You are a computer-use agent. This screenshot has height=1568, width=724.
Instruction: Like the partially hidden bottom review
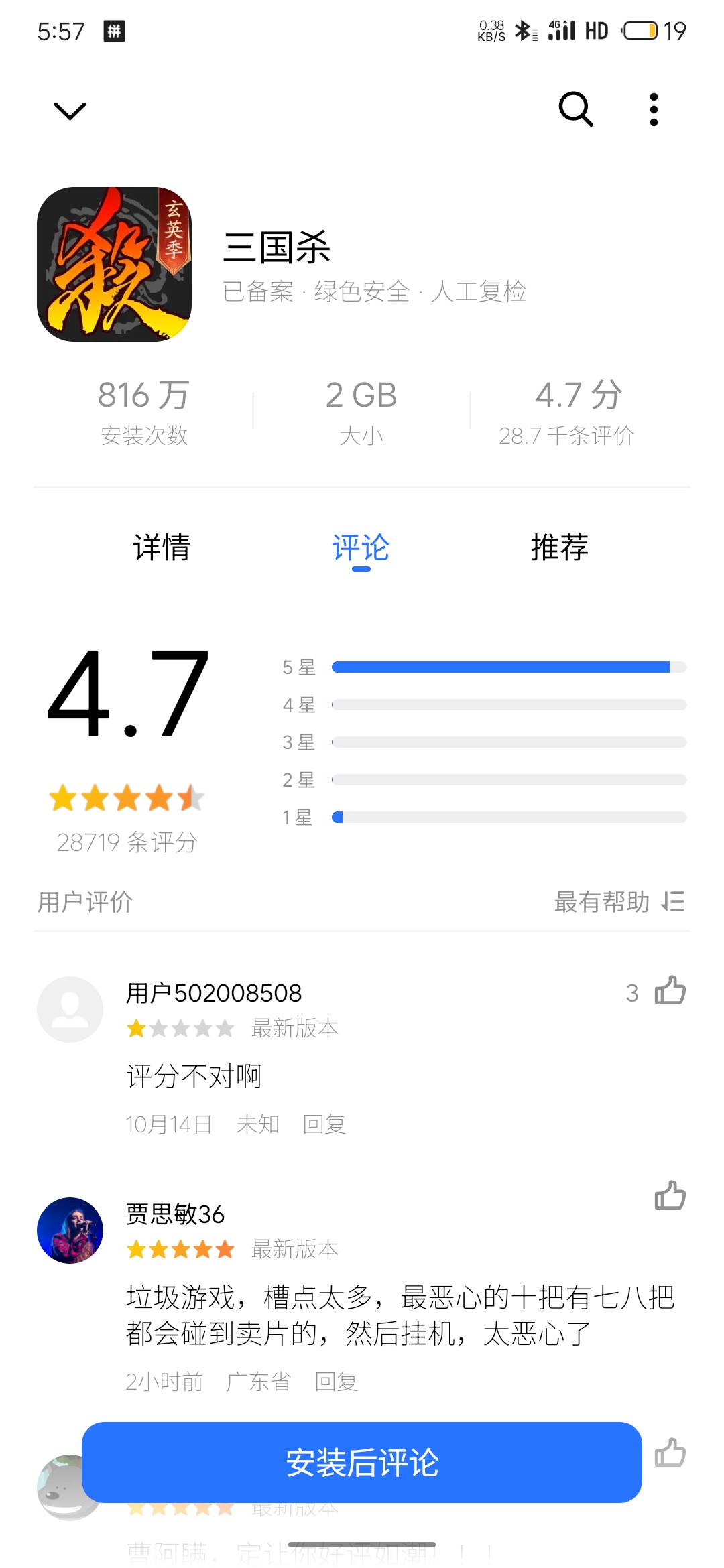tap(670, 1453)
